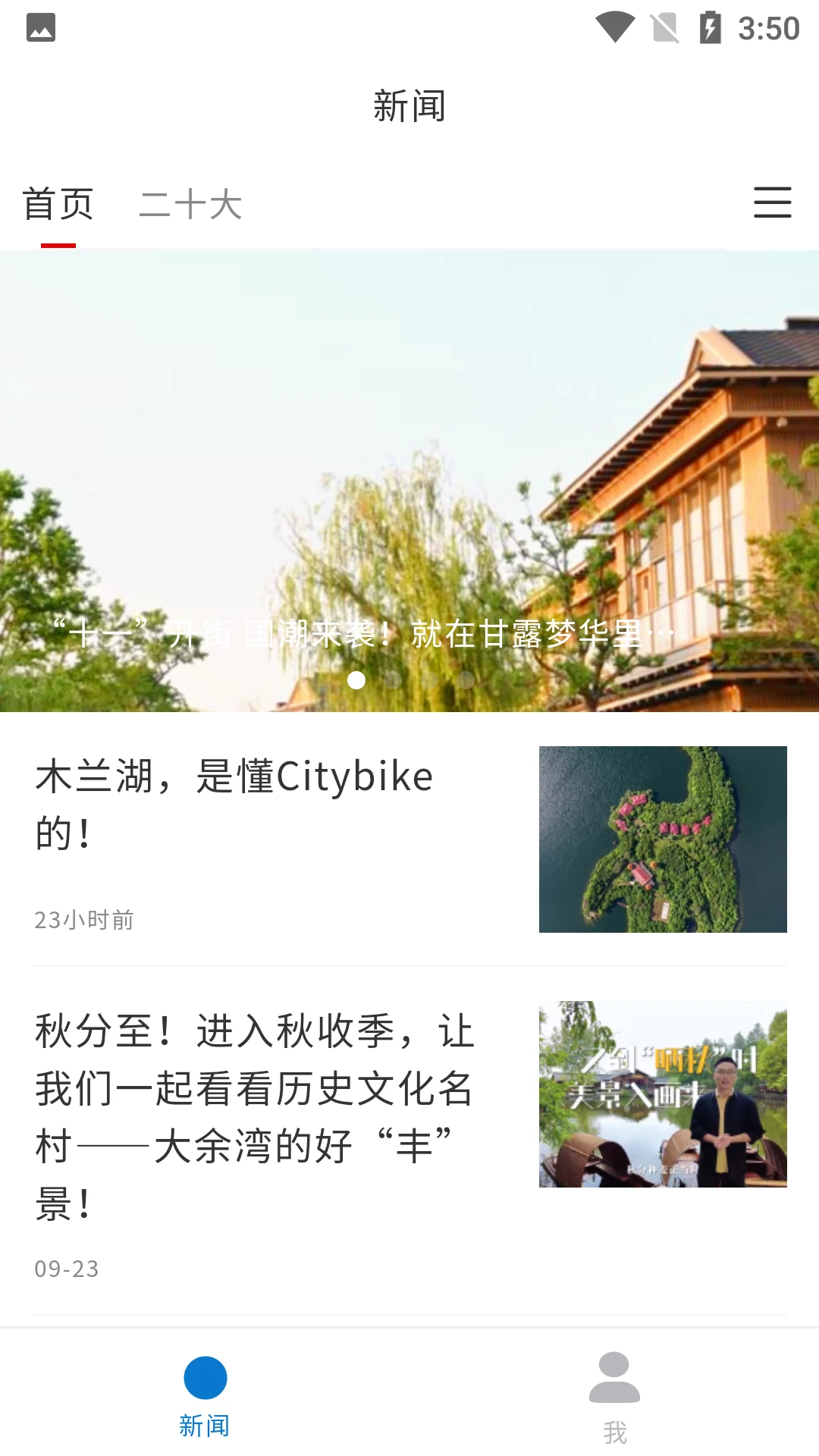
Task: Open the hamburger channel menu
Action: pyautogui.click(x=772, y=202)
